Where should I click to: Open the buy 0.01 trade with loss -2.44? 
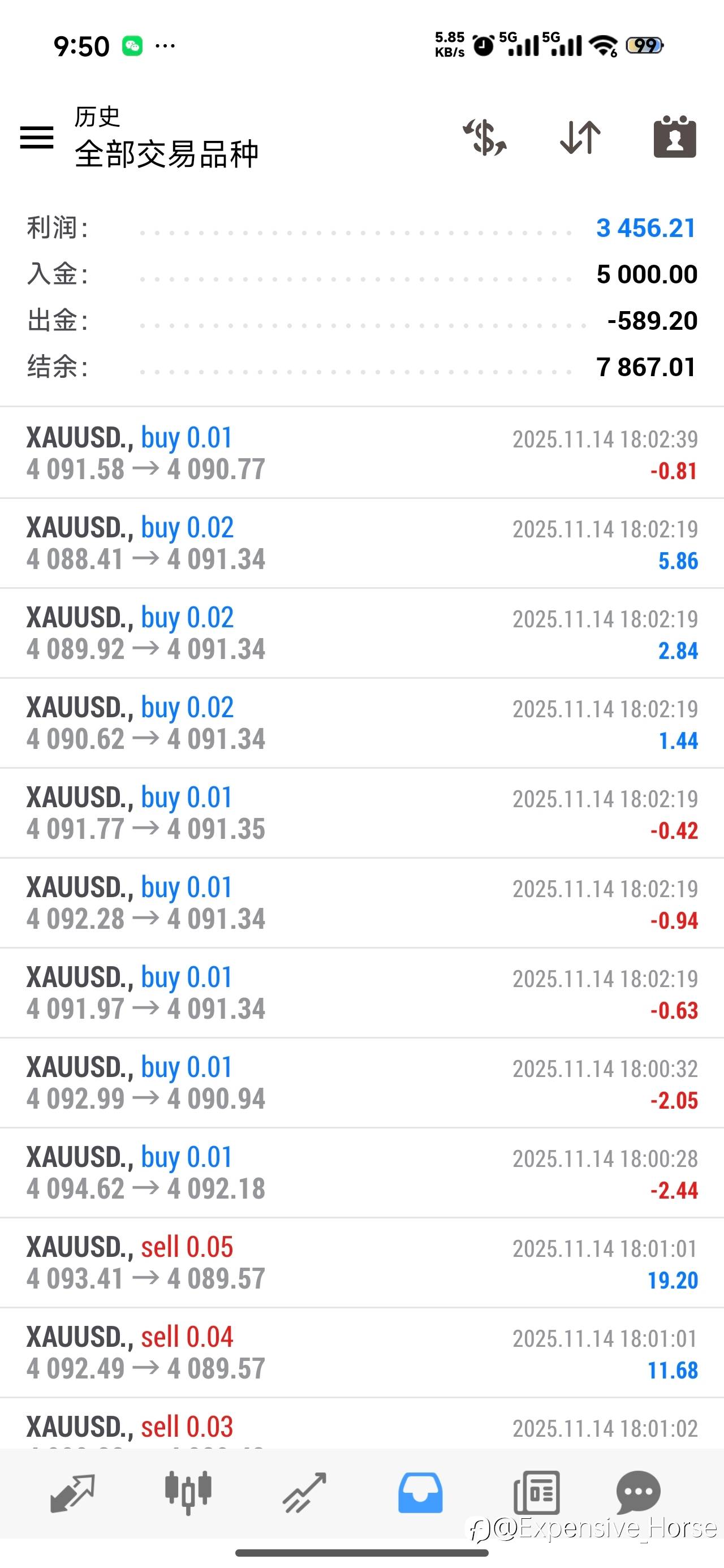[361, 1173]
